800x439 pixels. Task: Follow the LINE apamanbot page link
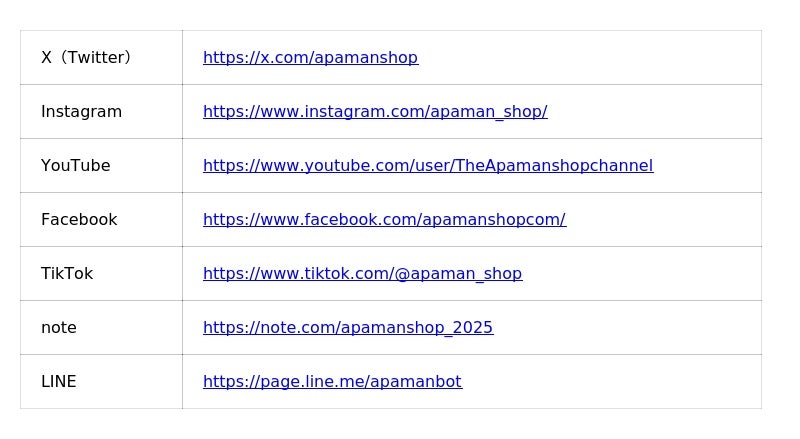(x=332, y=382)
